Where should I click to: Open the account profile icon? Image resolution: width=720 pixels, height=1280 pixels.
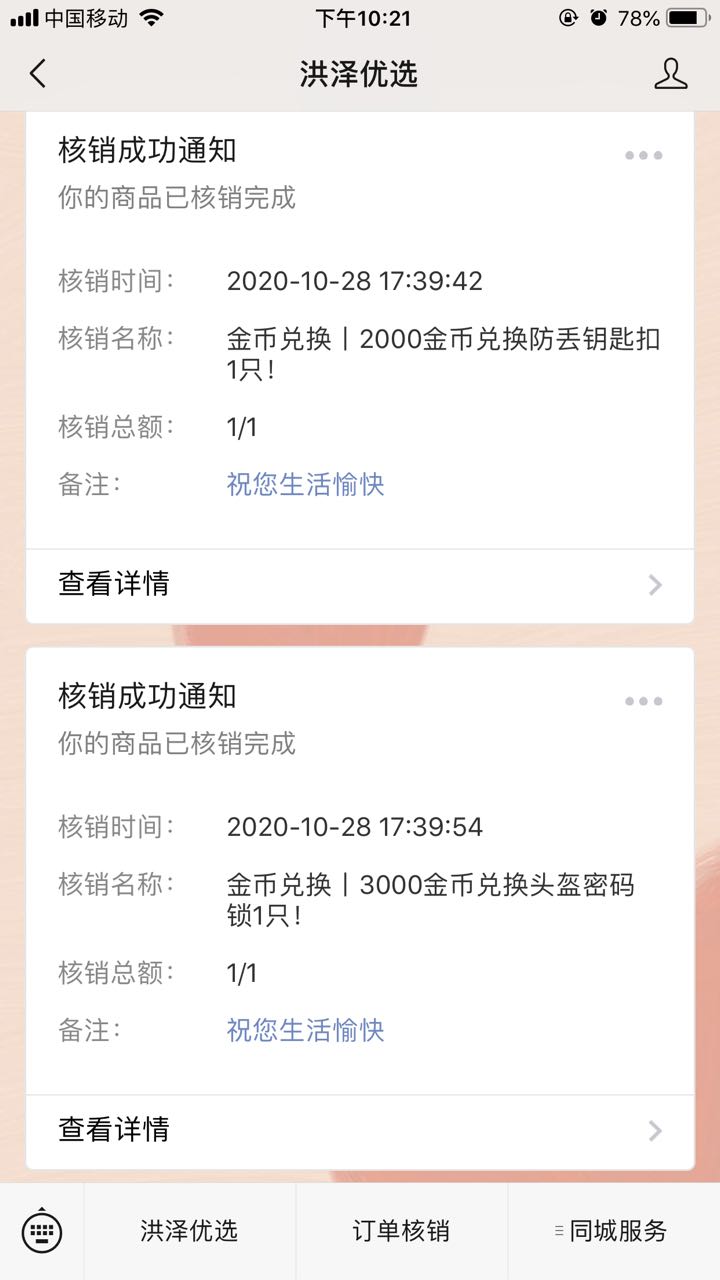click(671, 74)
